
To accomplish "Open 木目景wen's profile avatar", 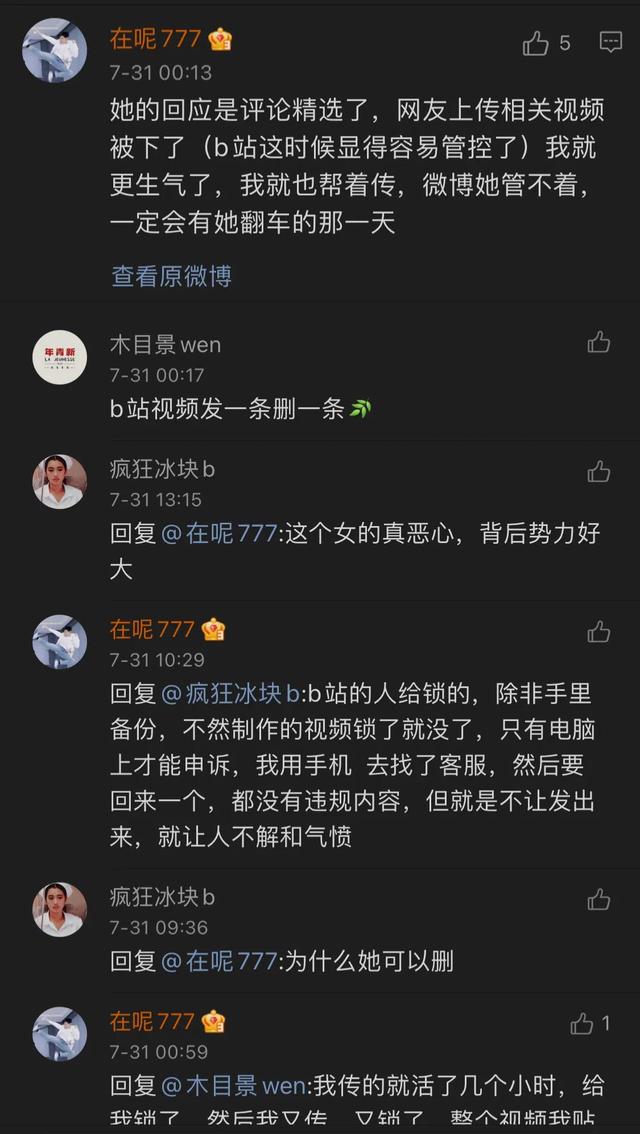I will 59,356.
